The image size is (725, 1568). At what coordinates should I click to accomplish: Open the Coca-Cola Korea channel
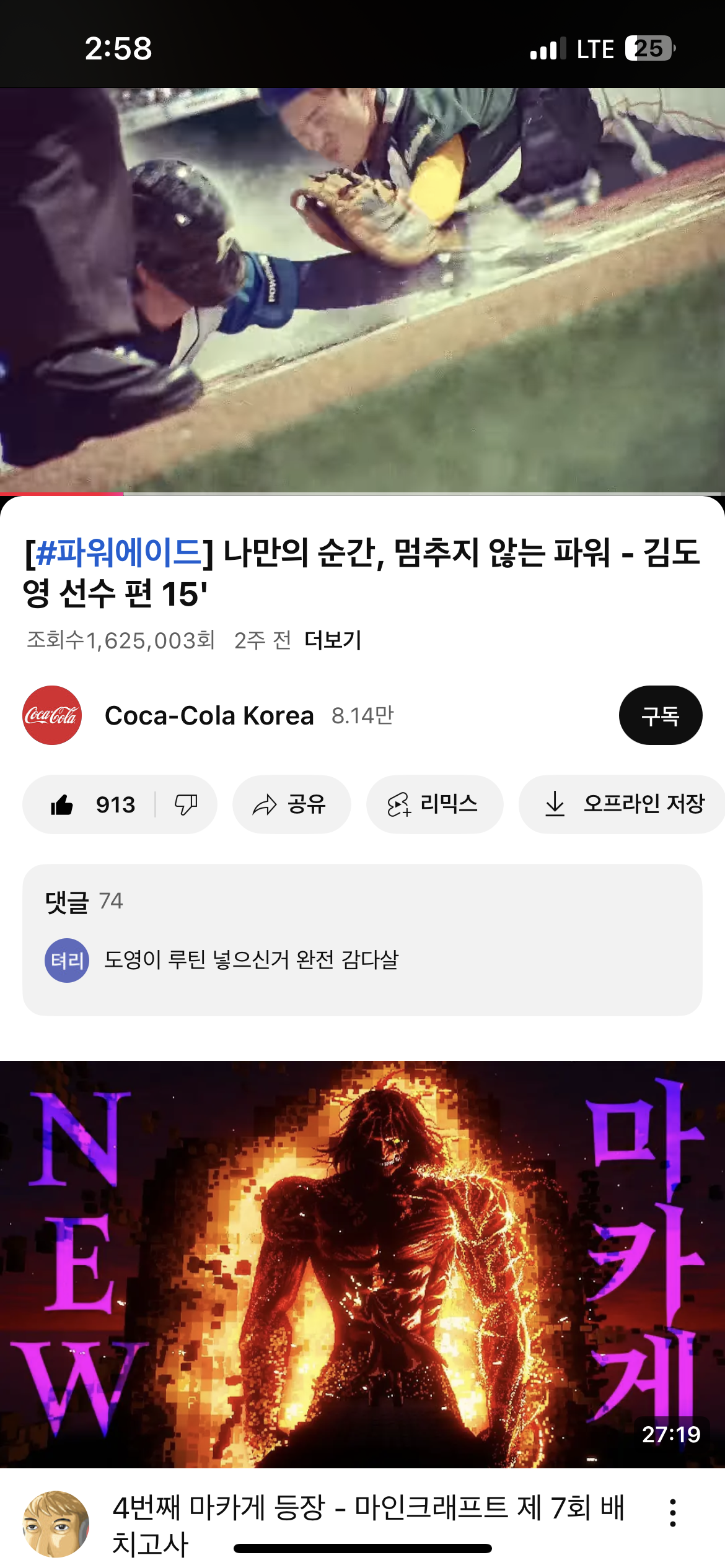click(209, 716)
